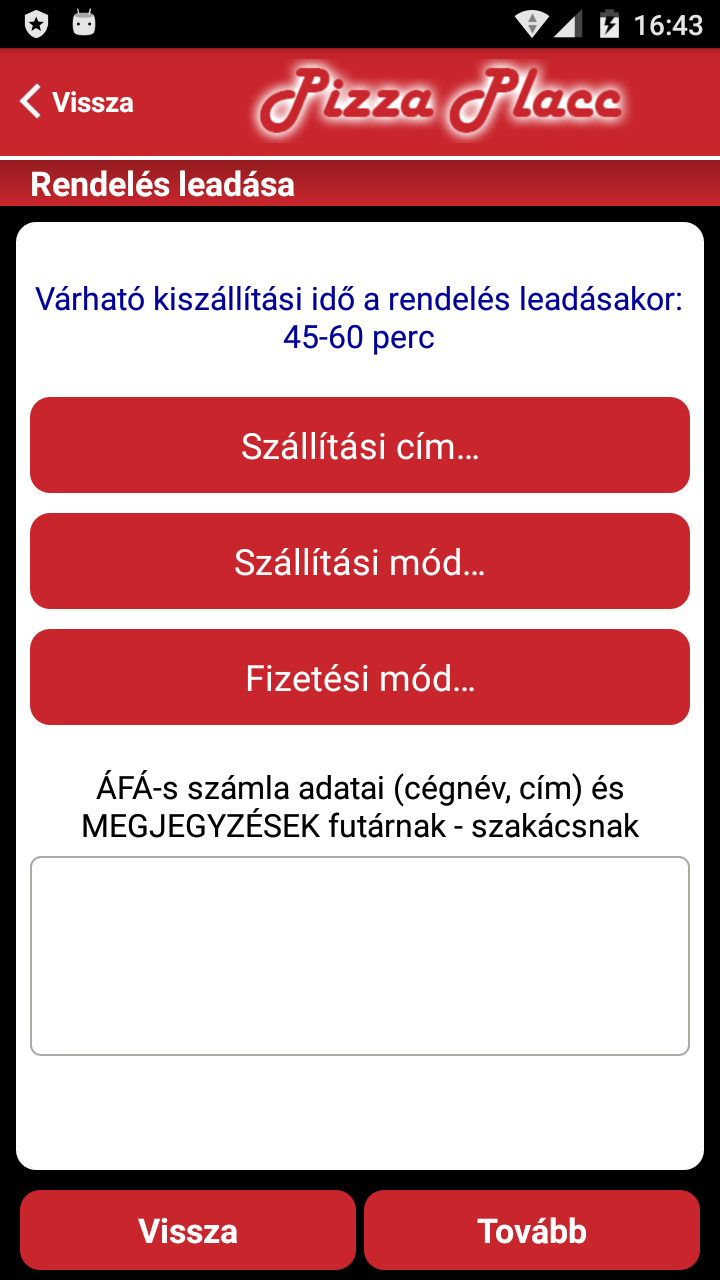Open the Szállítási cím selection

point(360,446)
